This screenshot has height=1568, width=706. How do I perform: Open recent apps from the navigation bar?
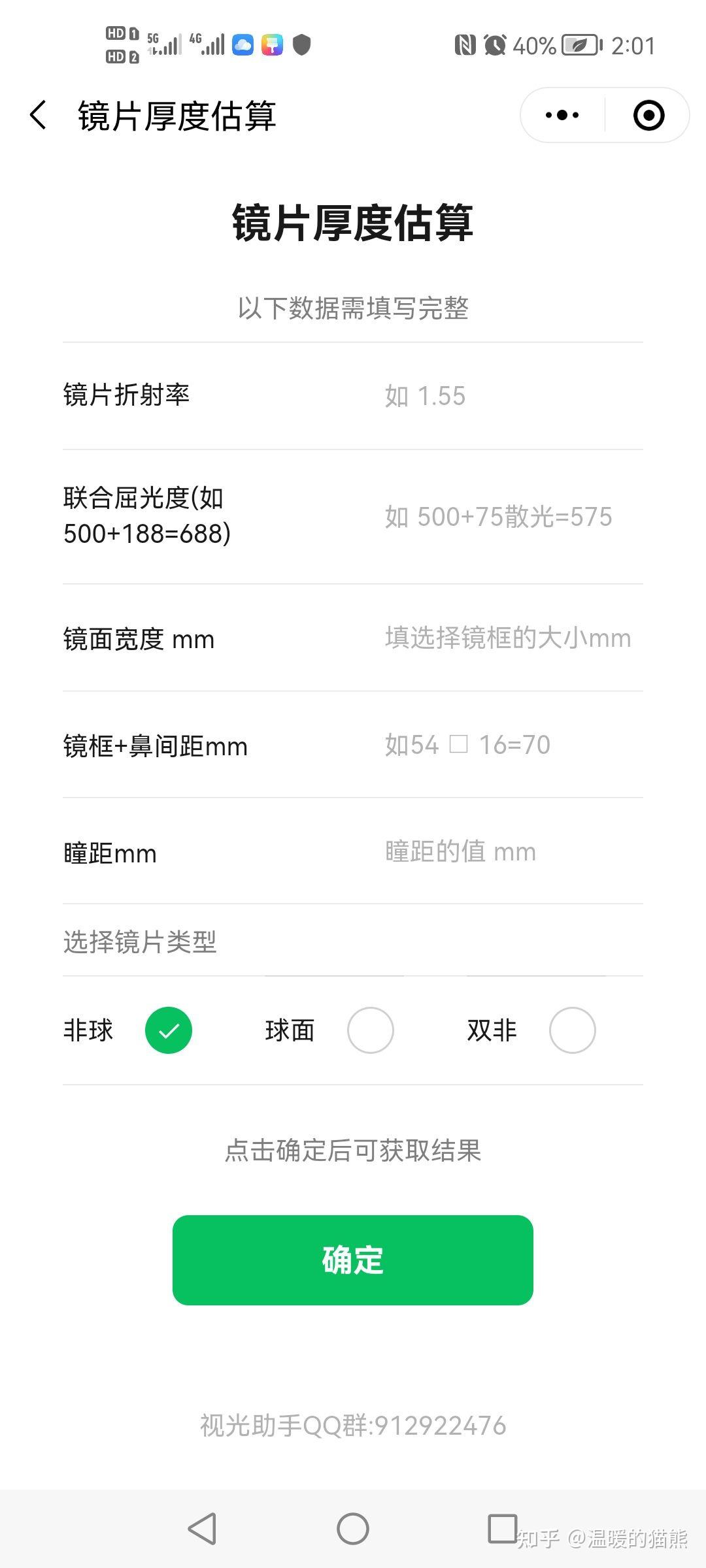point(503,1529)
